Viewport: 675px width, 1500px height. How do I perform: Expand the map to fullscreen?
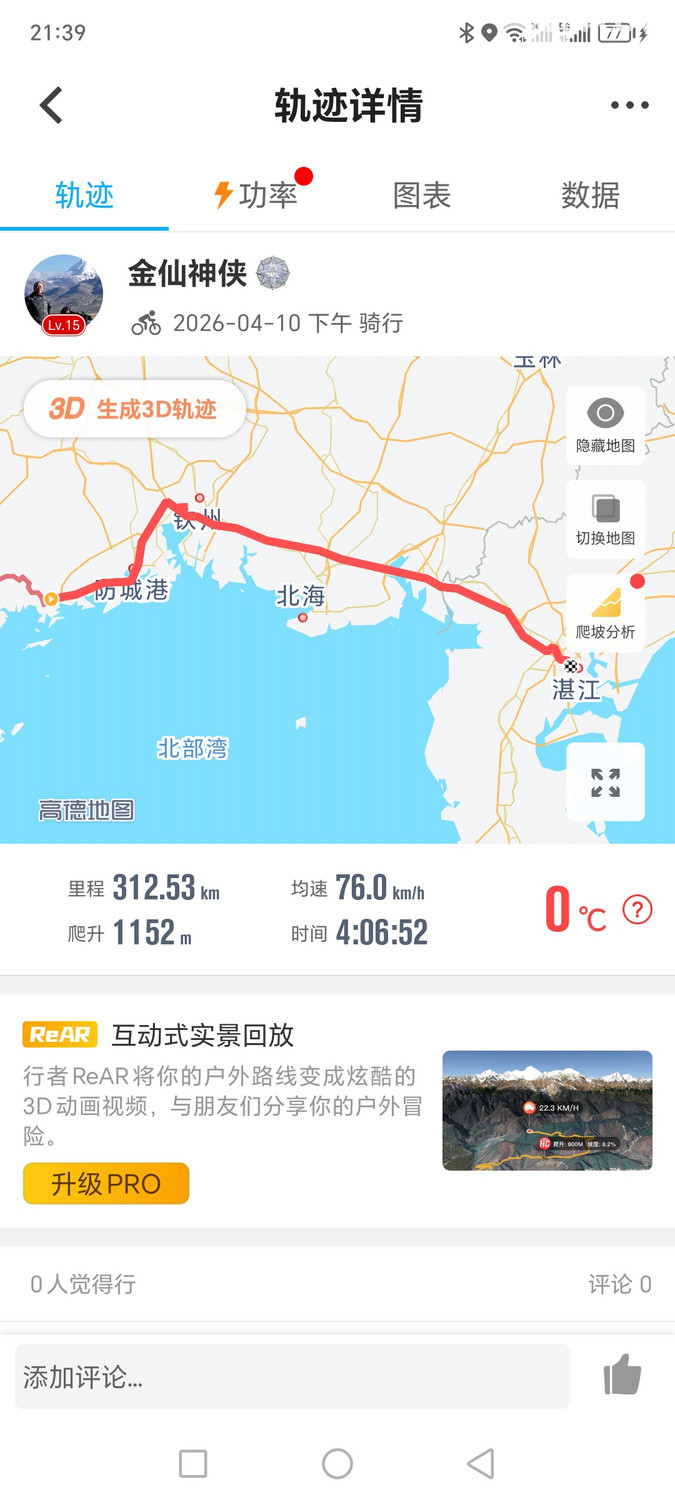(605, 782)
